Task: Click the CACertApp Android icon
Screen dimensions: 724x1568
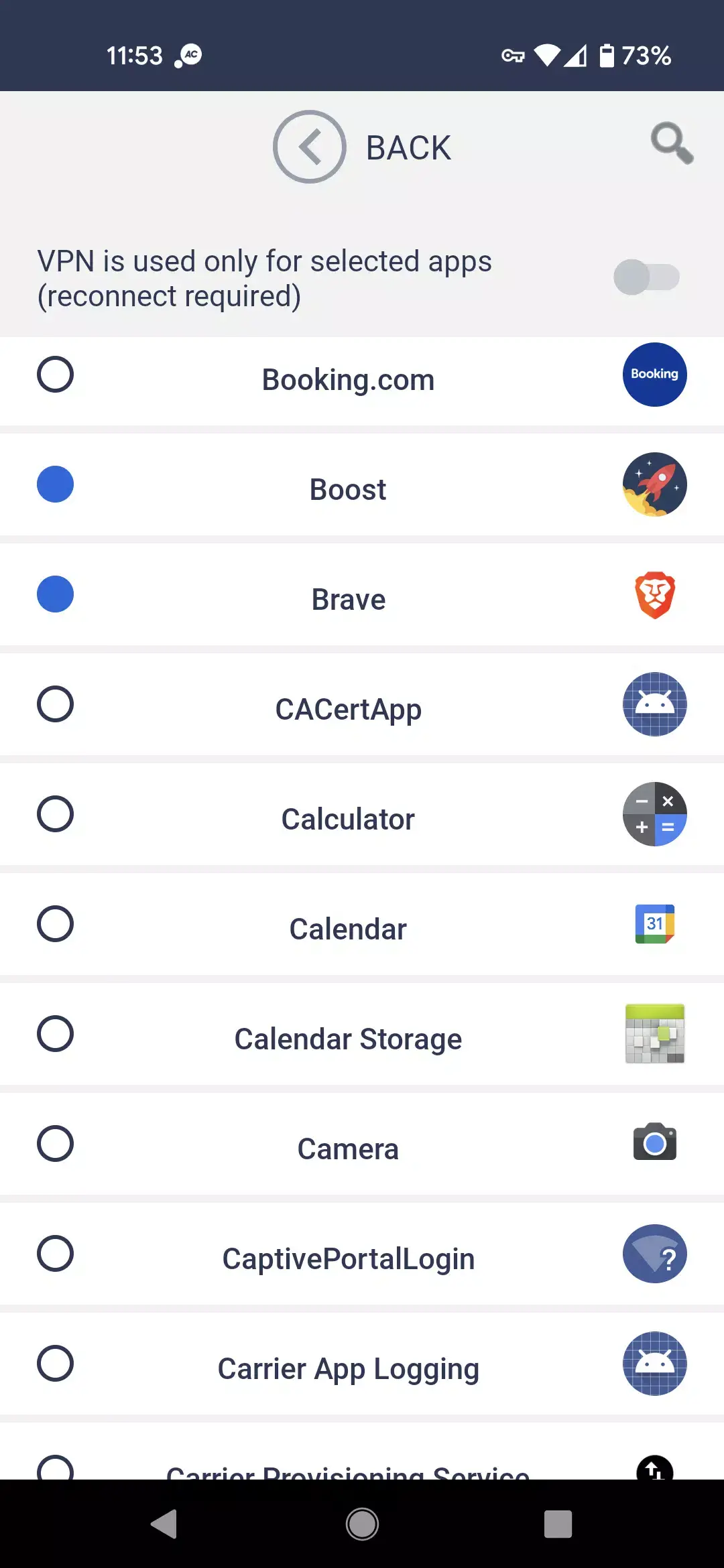Action: [654, 704]
